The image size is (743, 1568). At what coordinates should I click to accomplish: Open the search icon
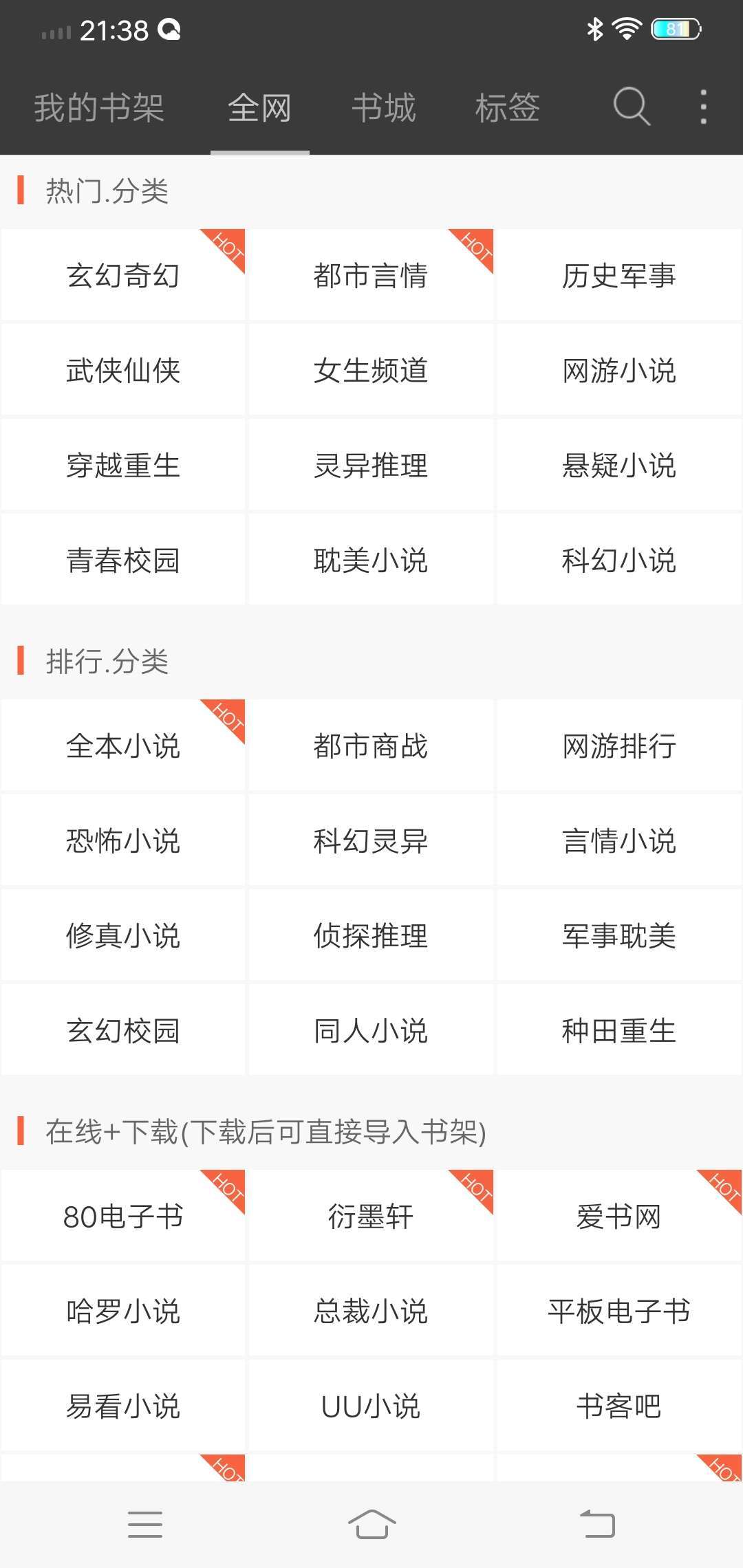(x=631, y=107)
